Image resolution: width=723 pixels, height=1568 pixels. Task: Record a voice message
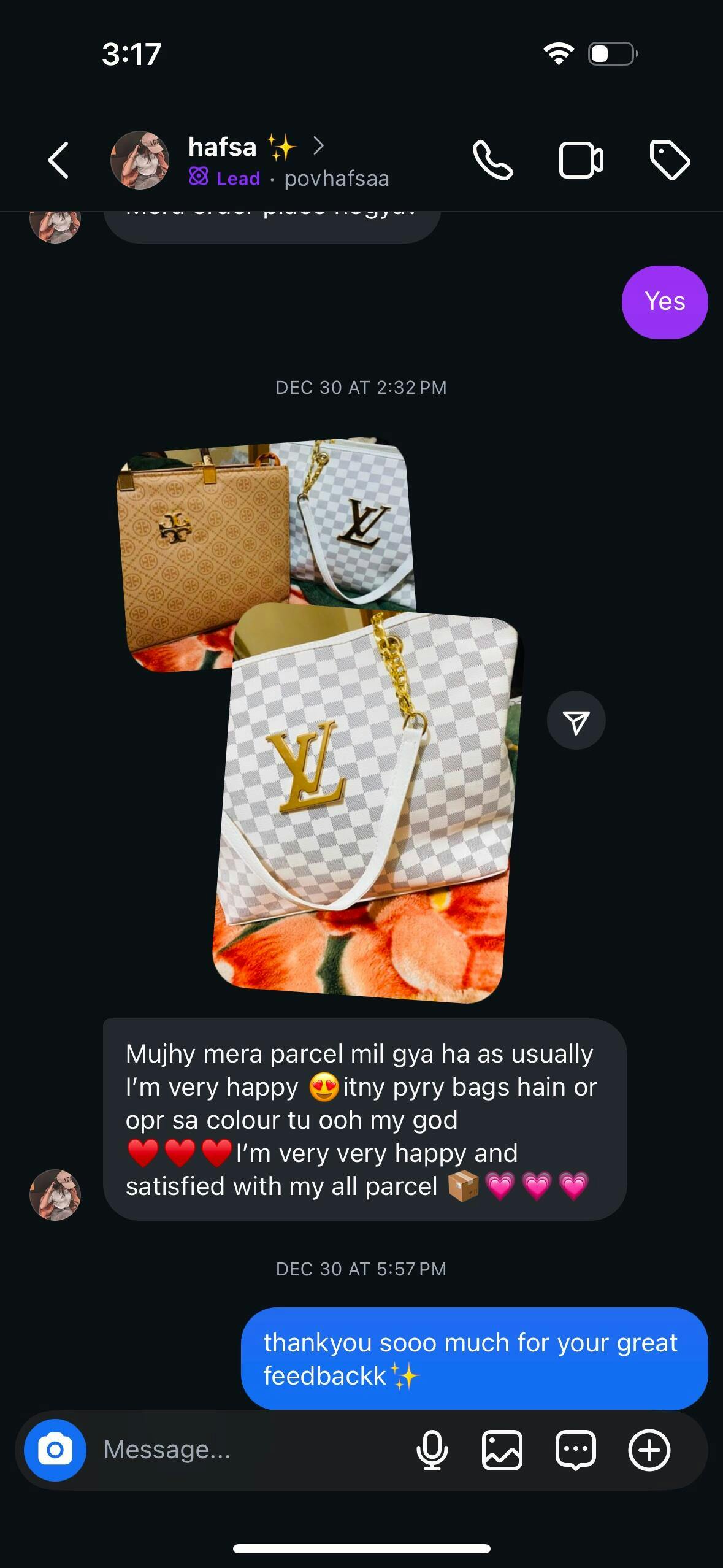(x=432, y=1450)
